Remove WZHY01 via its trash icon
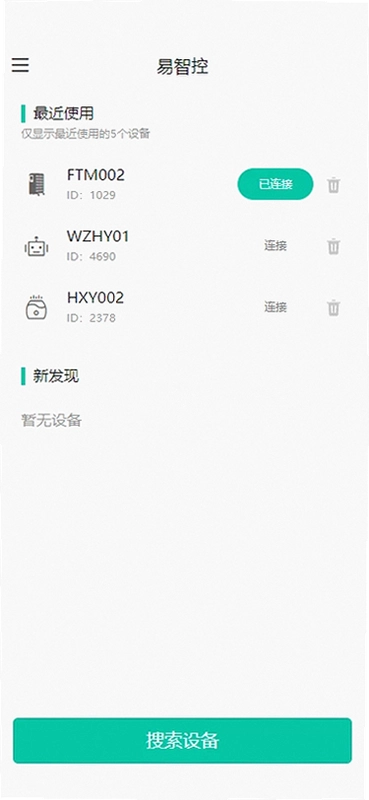Image resolution: width=369 pixels, height=800 pixels. tap(333, 246)
